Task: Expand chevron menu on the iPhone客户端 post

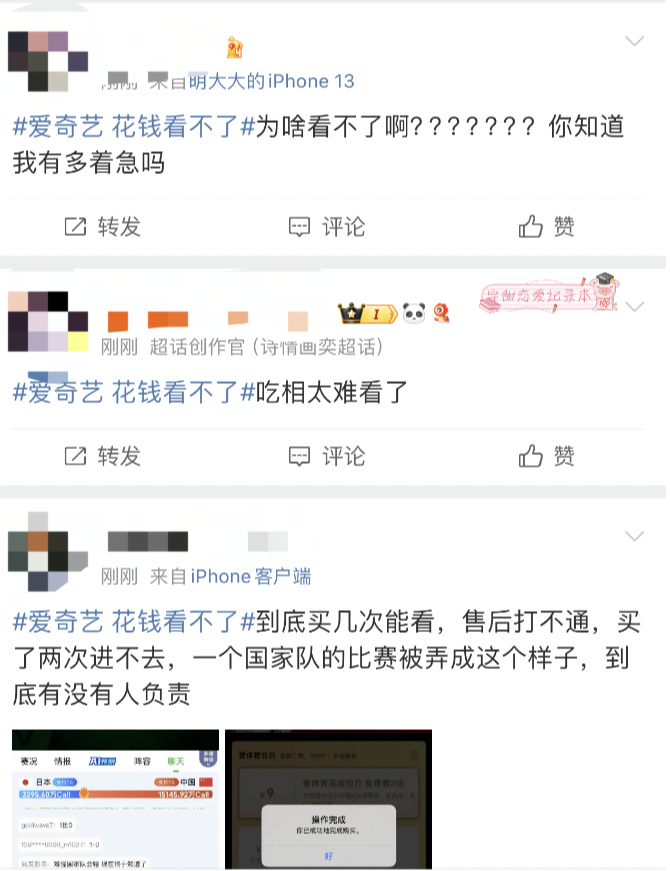Action: (634, 536)
